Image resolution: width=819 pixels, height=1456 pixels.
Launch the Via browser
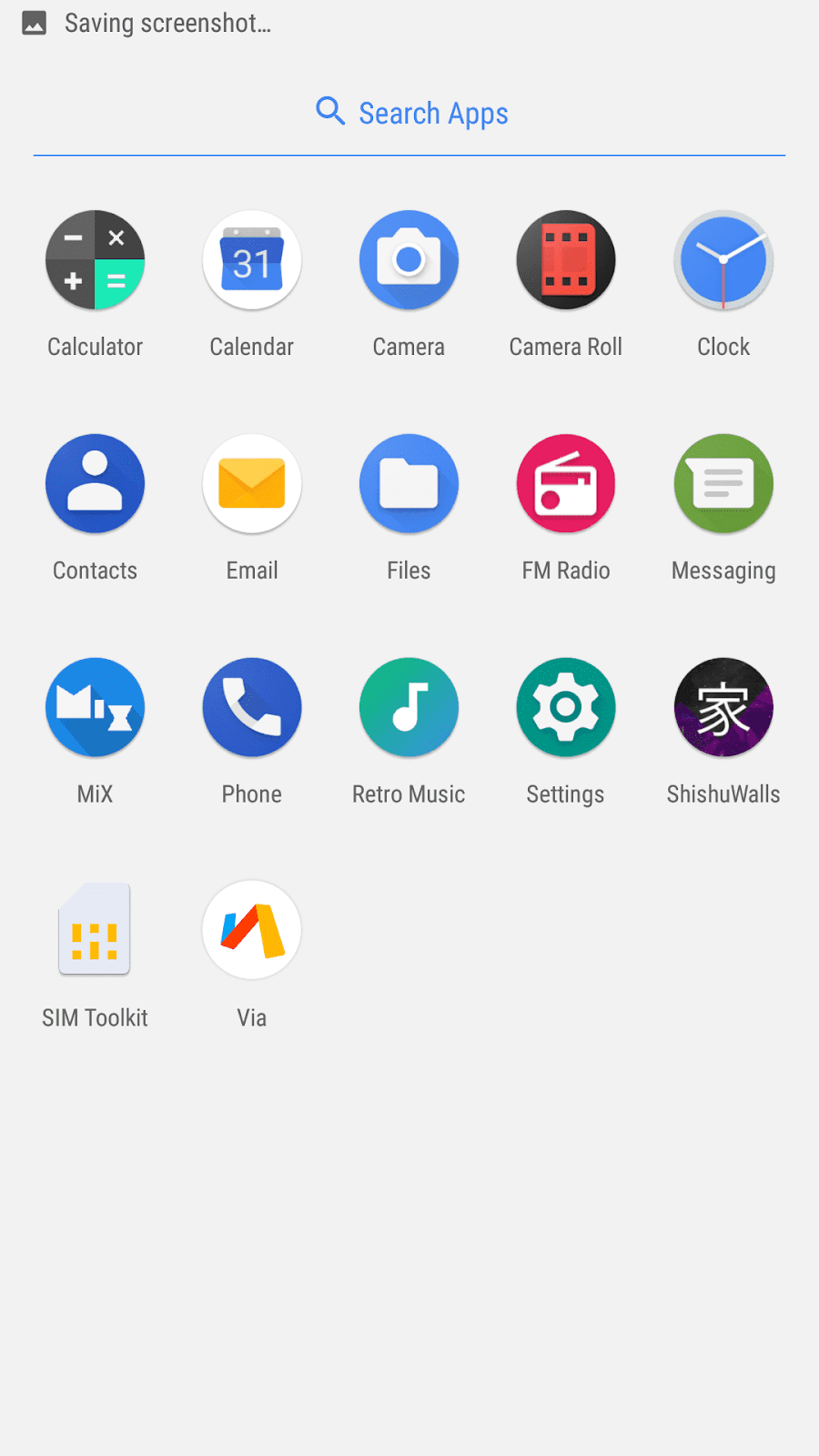pos(252,930)
